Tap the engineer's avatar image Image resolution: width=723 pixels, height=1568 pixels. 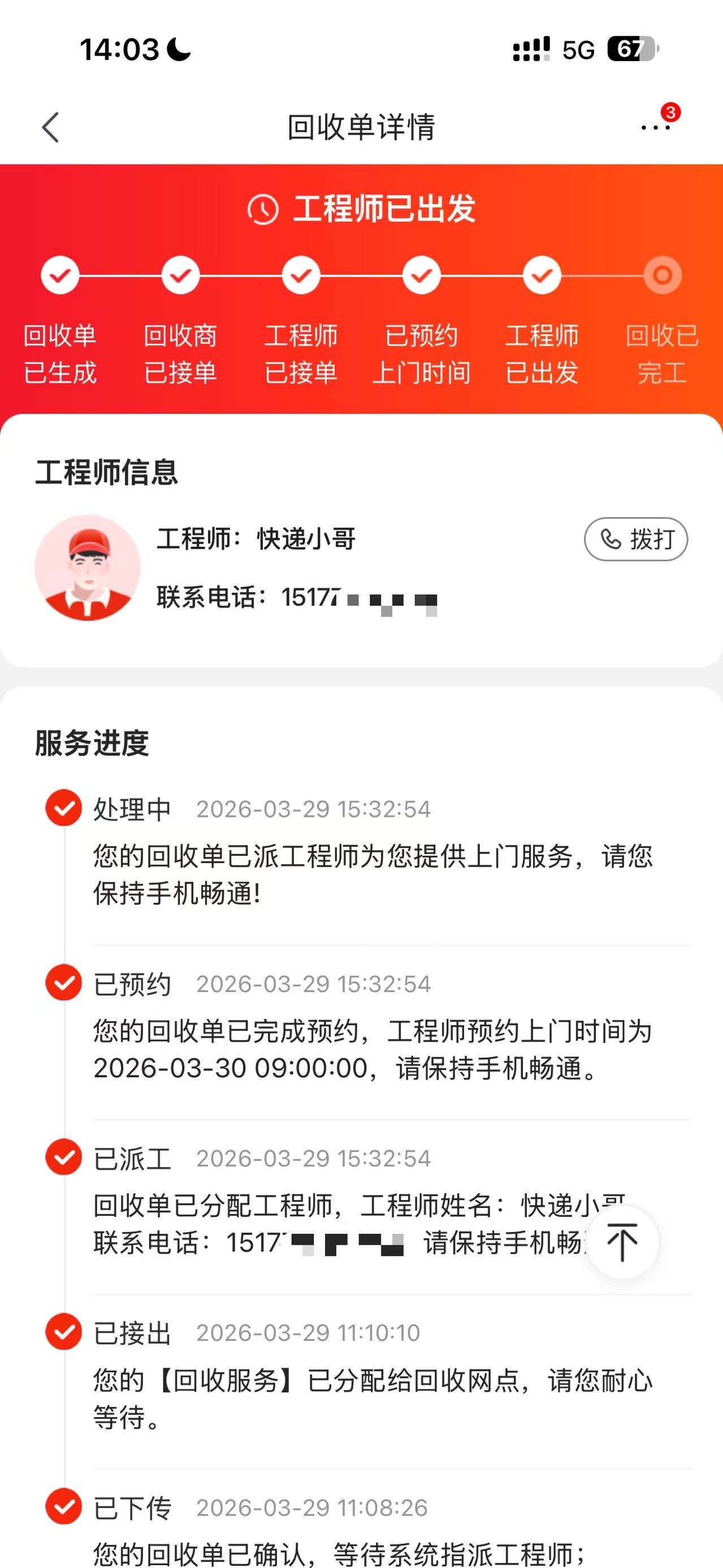(x=87, y=566)
